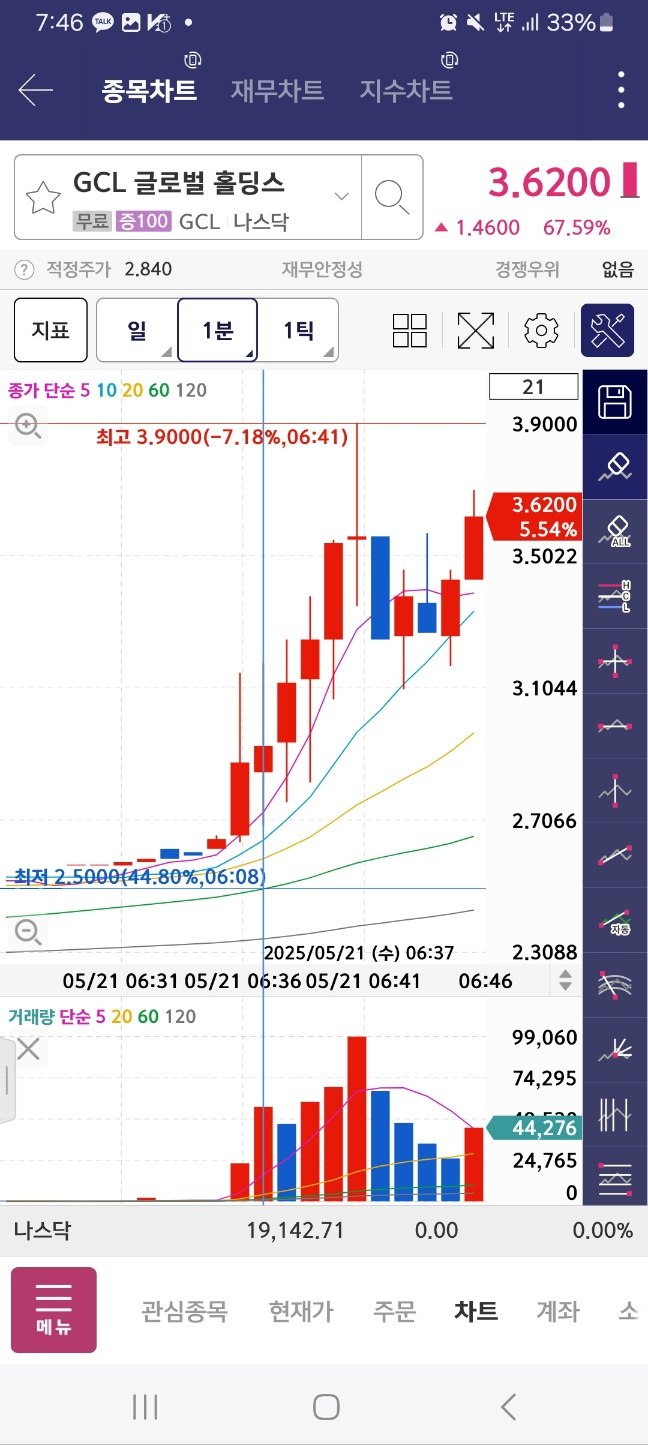This screenshot has width=648, height=1445.
Task: Open the 메뉴 menu button
Action: (54, 1310)
